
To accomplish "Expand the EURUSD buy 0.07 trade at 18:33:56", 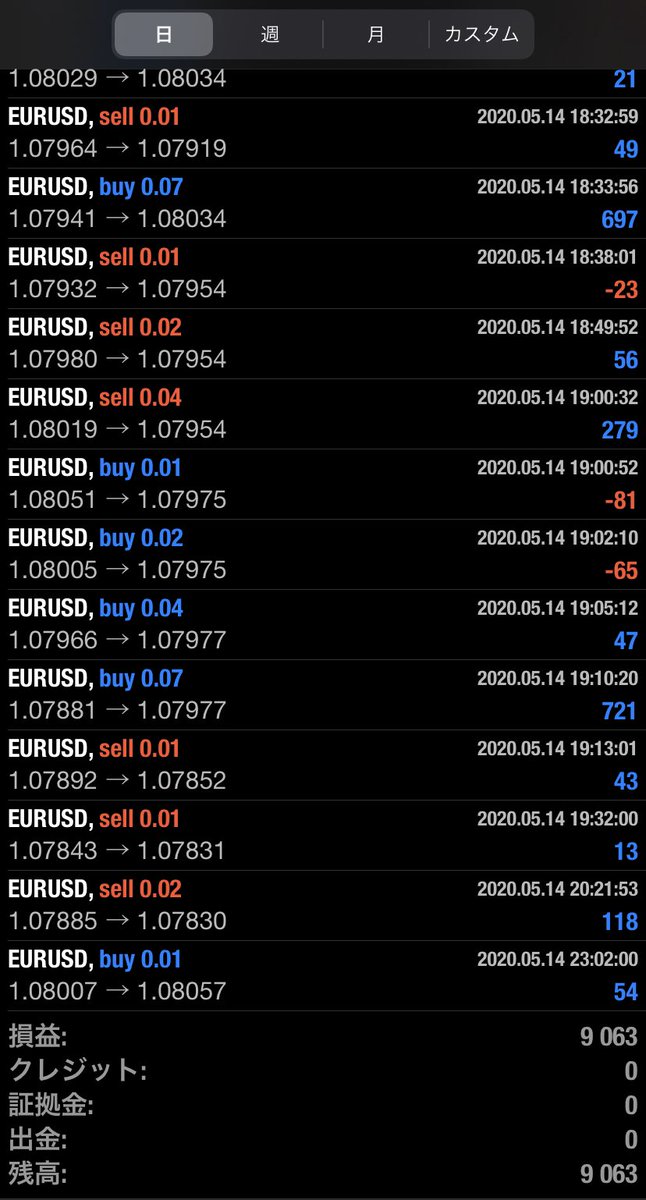I will tap(322, 203).
